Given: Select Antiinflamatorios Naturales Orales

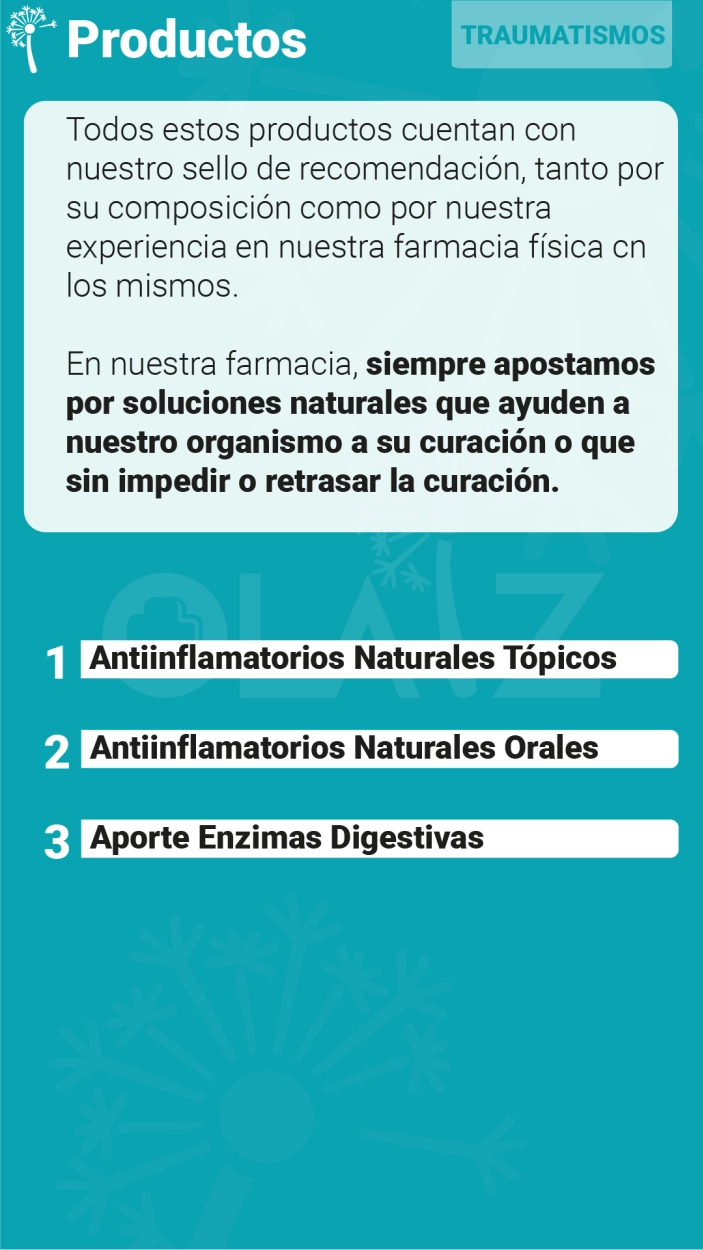Looking at the screenshot, I should (379, 749).
